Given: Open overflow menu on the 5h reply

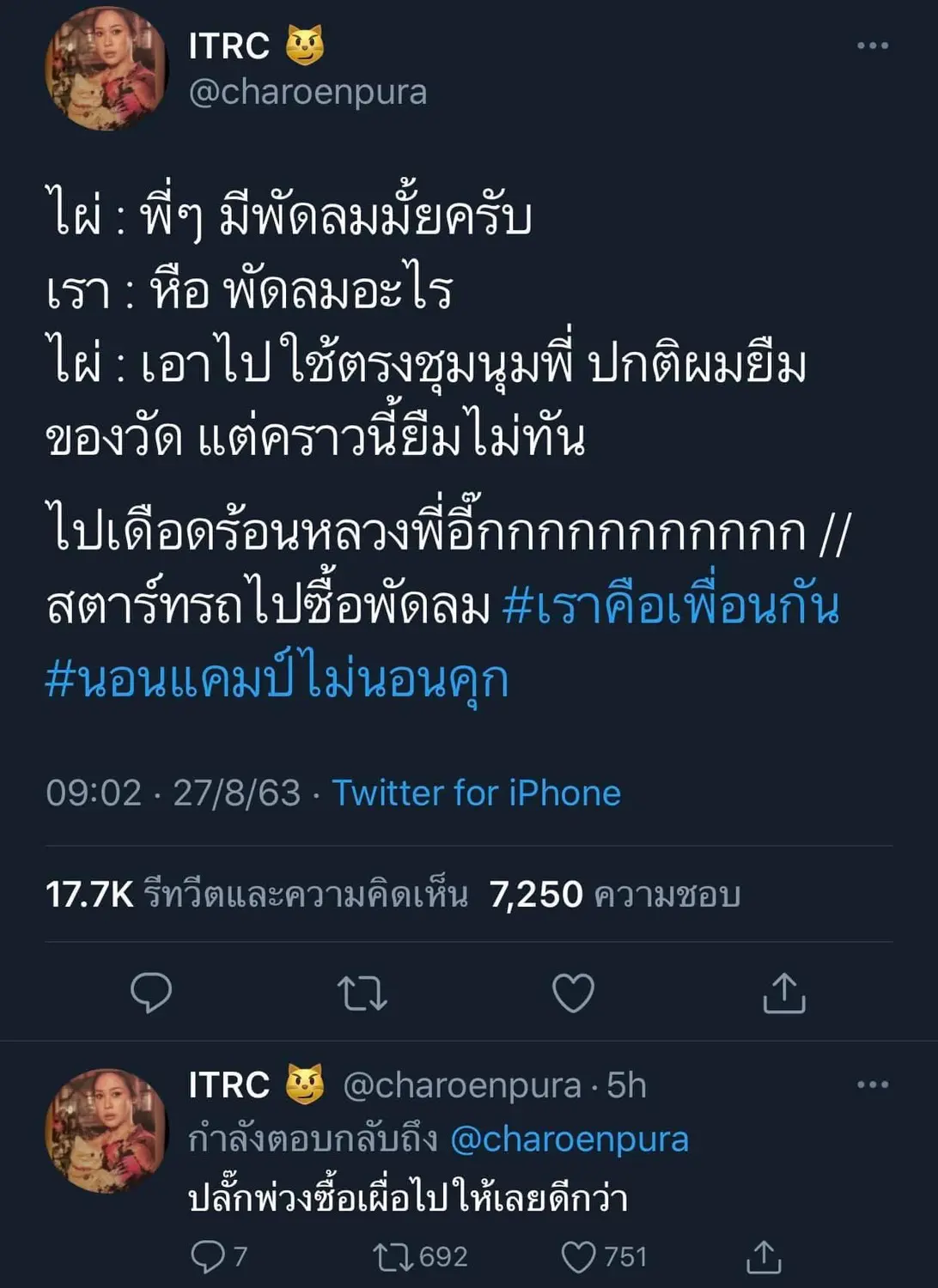Looking at the screenshot, I should 872,1084.
